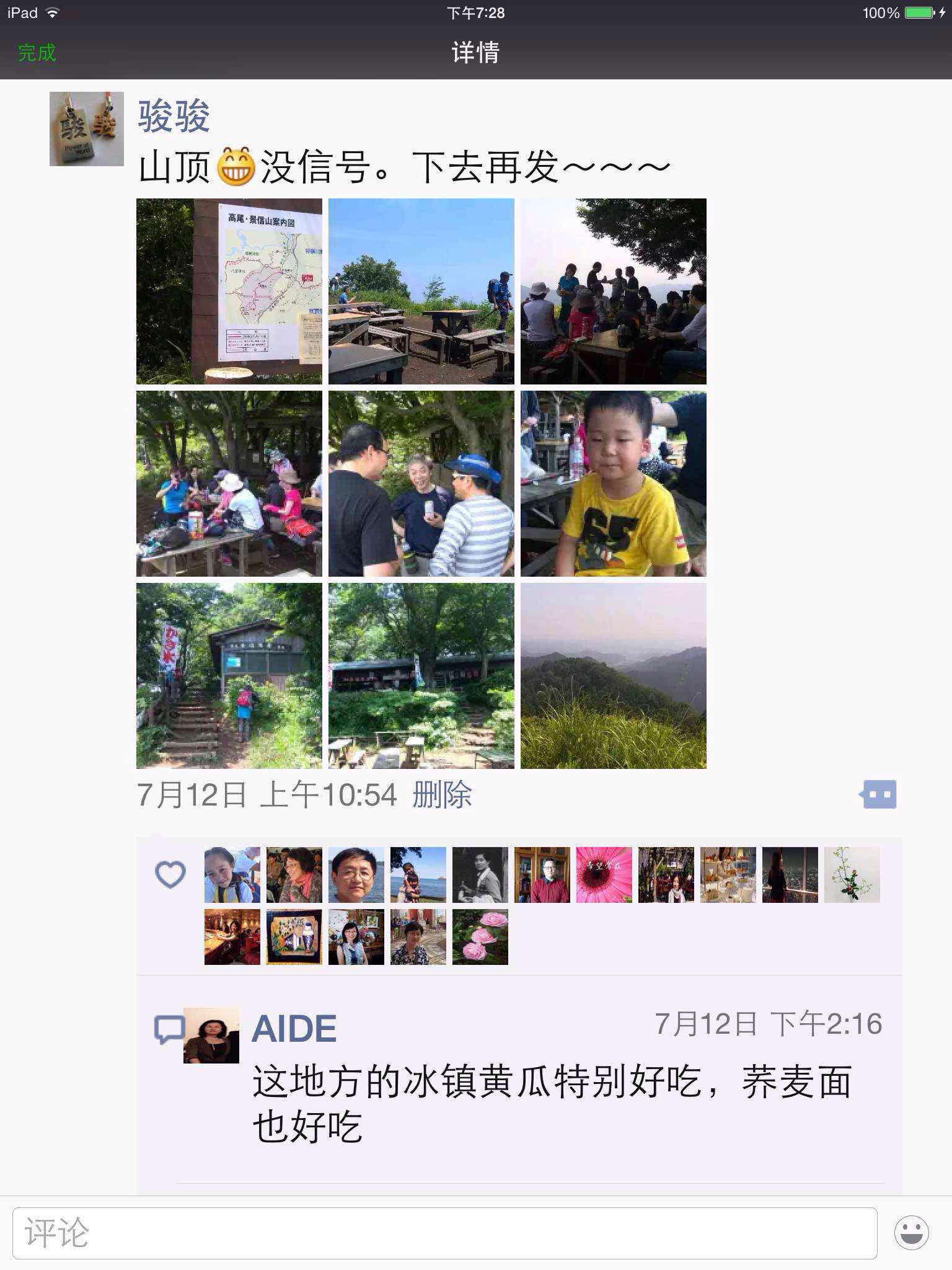Image resolution: width=952 pixels, height=1270 pixels.
Task: Open the like and comment popup button
Action: point(879,794)
